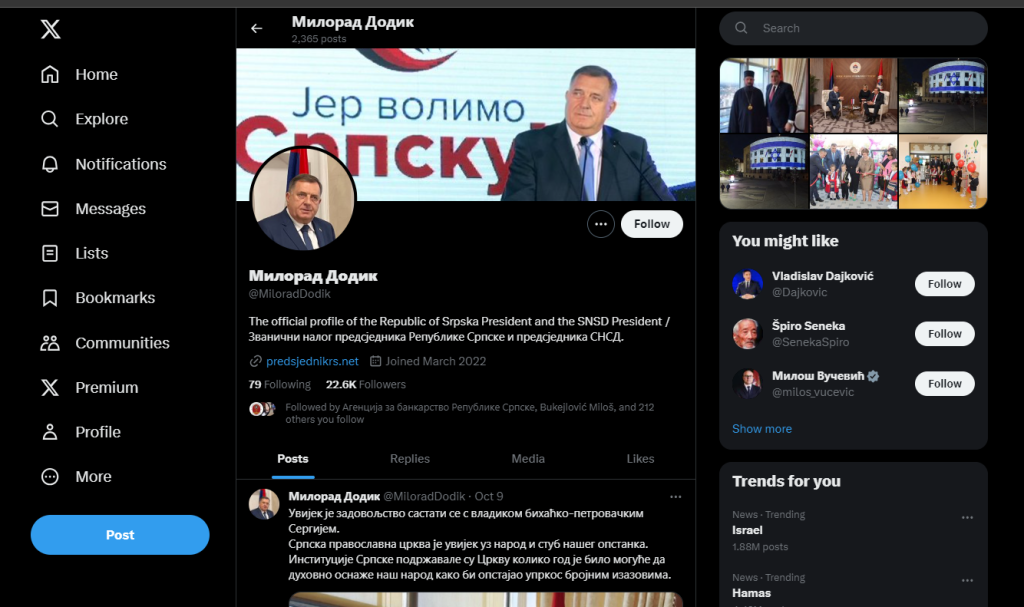Open the profile's more options menu
This screenshot has height=607, width=1024.
coord(600,224)
